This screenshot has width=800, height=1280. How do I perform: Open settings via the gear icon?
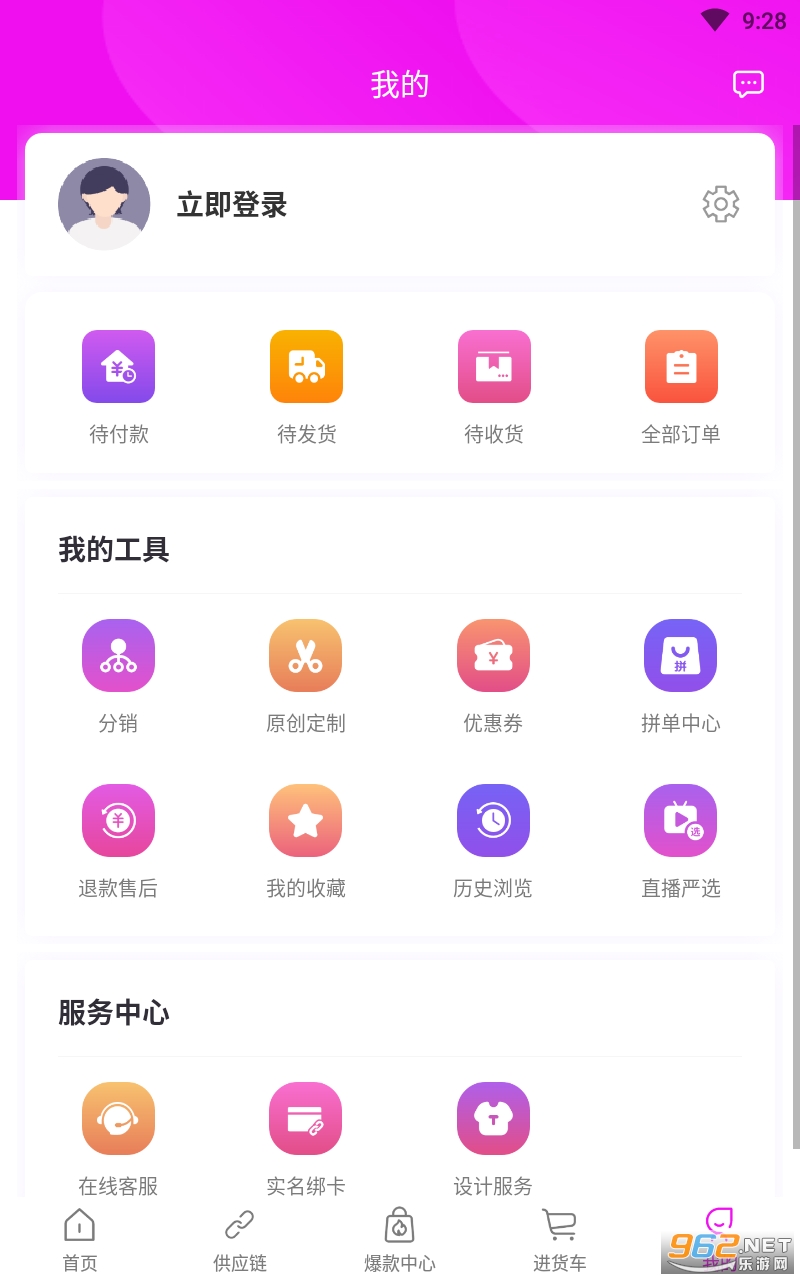click(x=720, y=204)
